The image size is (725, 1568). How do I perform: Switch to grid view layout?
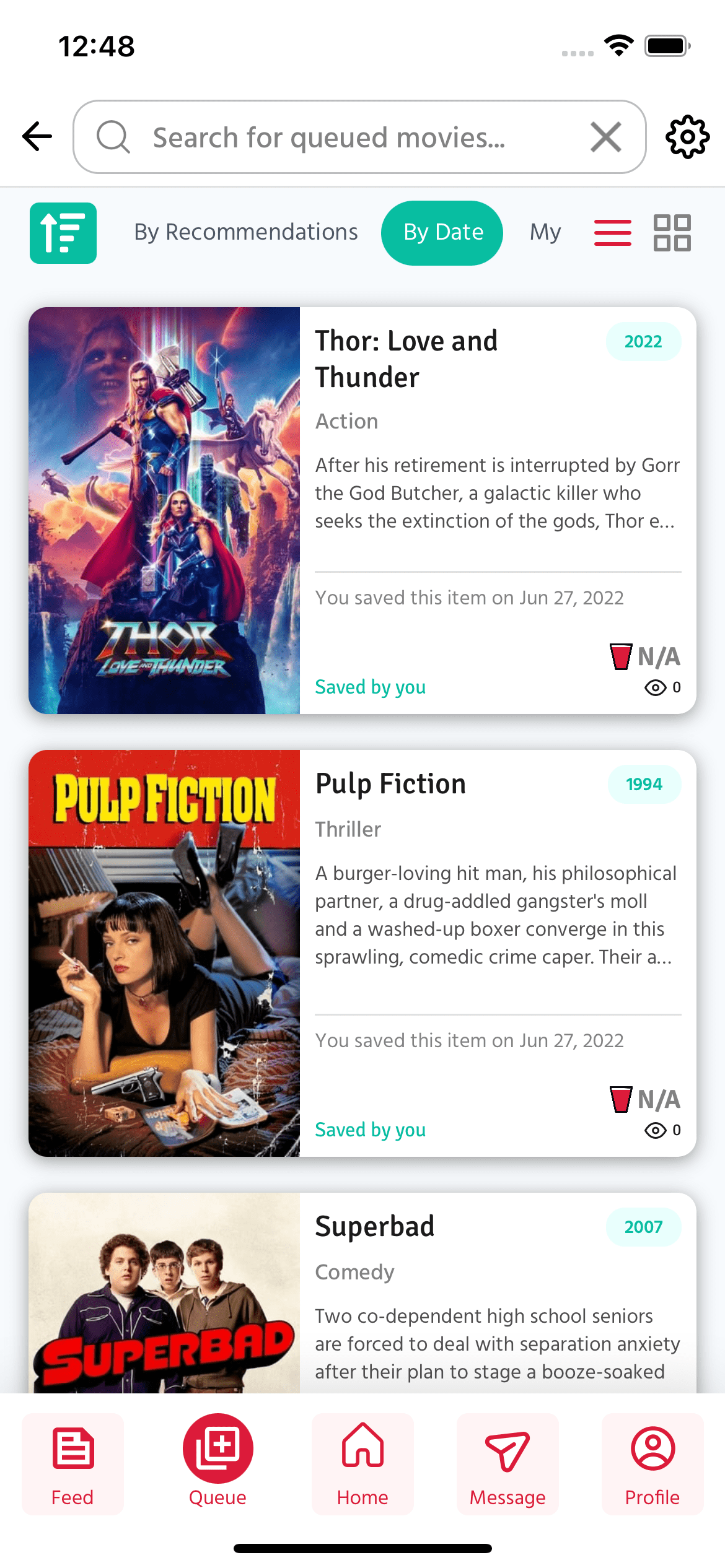click(672, 232)
